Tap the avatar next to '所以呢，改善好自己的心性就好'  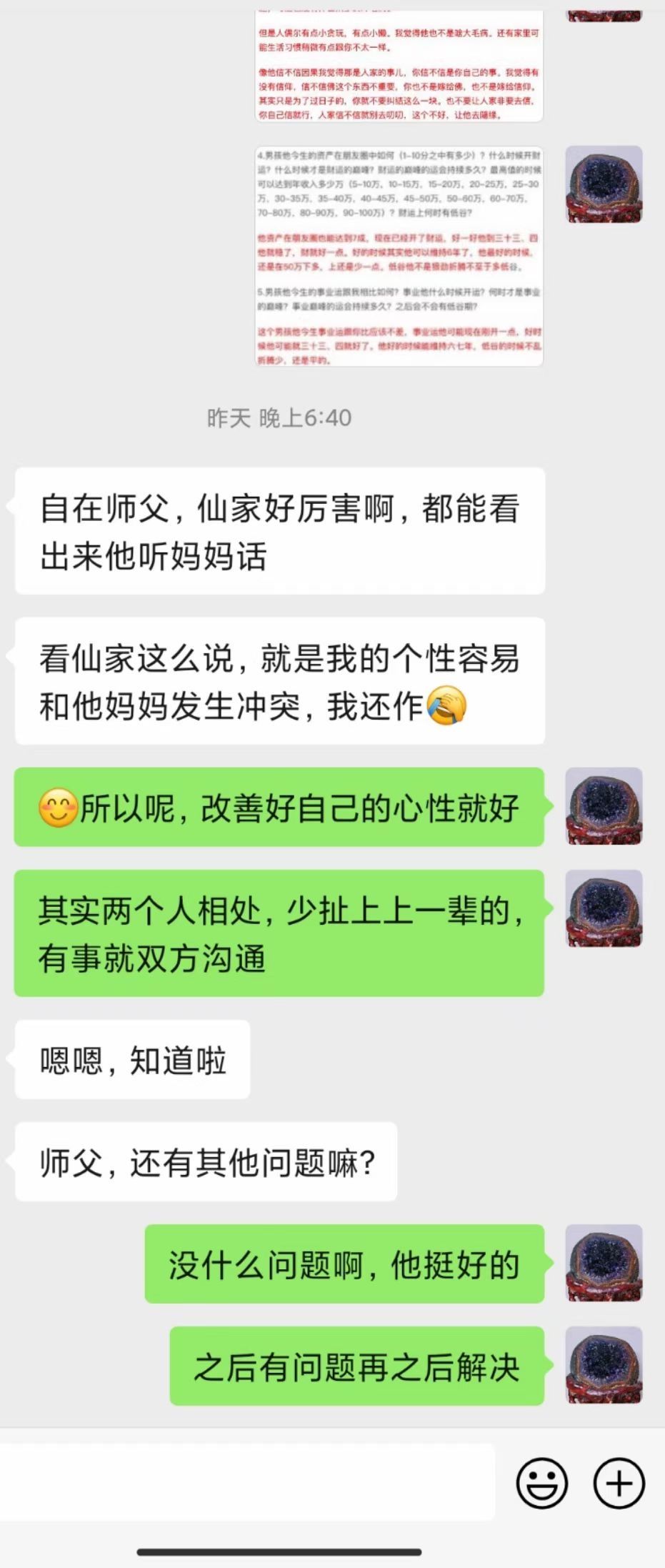tap(604, 804)
